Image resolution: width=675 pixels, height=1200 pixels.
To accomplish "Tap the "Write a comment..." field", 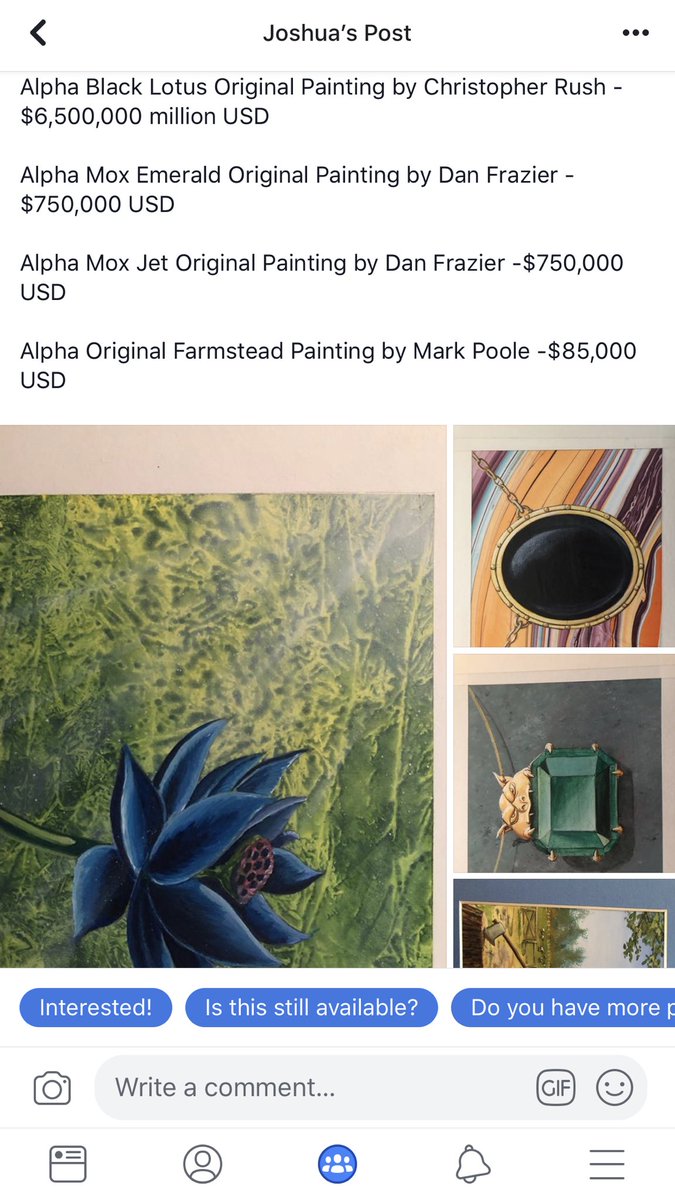I will point(310,1087).
